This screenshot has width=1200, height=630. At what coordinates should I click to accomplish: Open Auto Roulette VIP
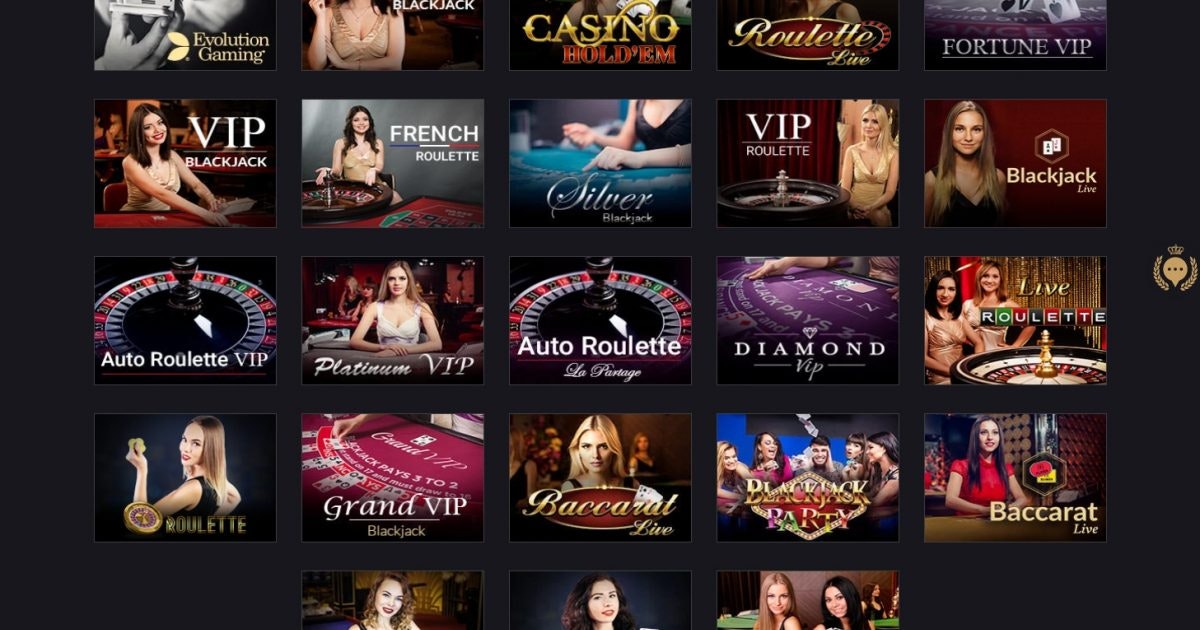(185, 320)
